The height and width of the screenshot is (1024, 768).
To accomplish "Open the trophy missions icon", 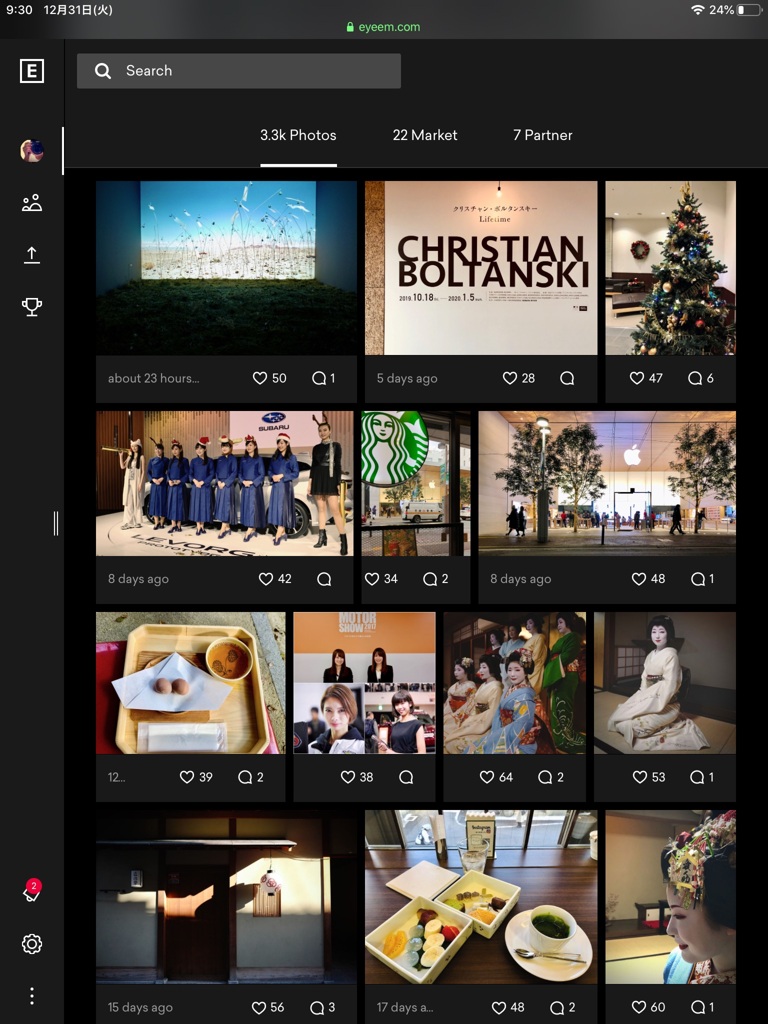I will pyautogui.click(x=32, y=307).
